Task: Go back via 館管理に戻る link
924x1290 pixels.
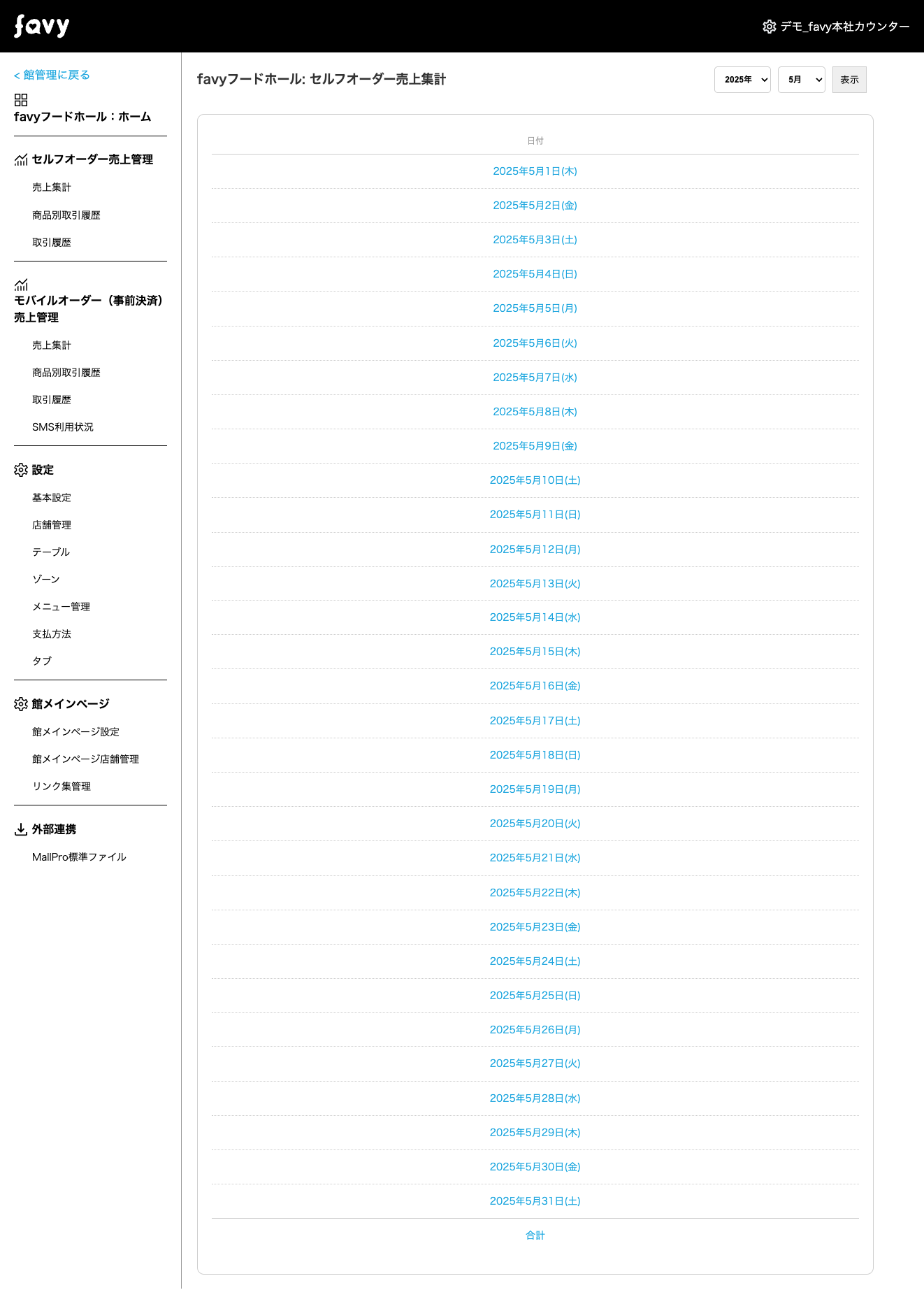Action: coord(52,75)
